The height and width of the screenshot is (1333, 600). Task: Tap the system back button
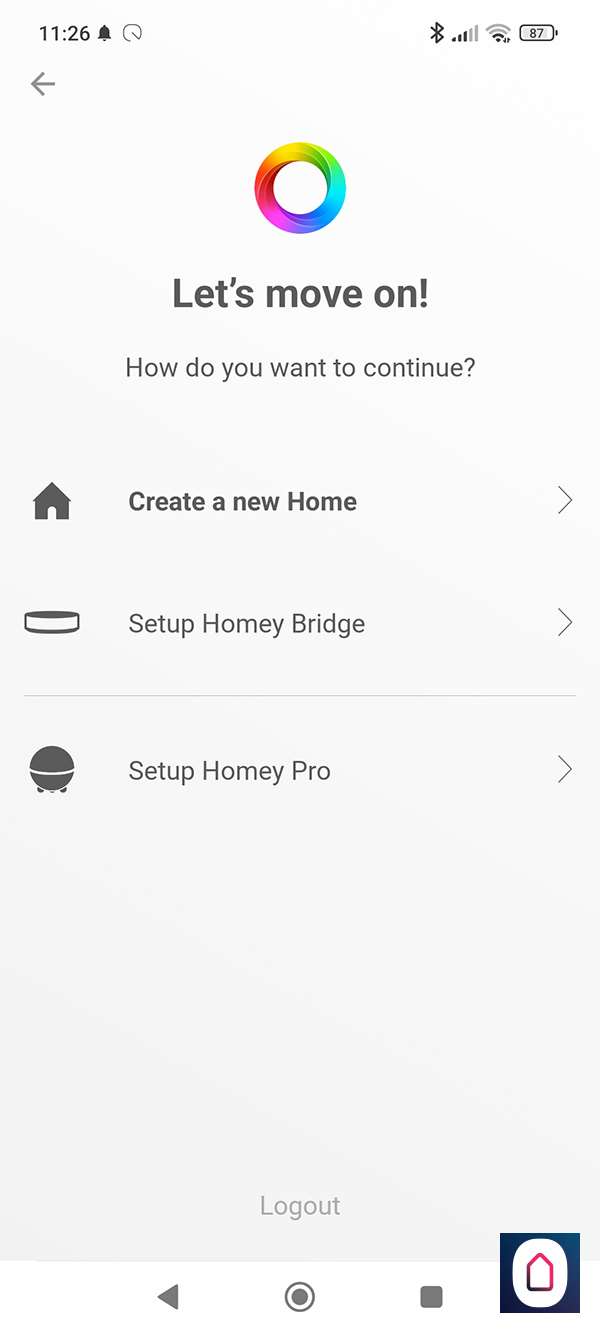click(168, 1297)
